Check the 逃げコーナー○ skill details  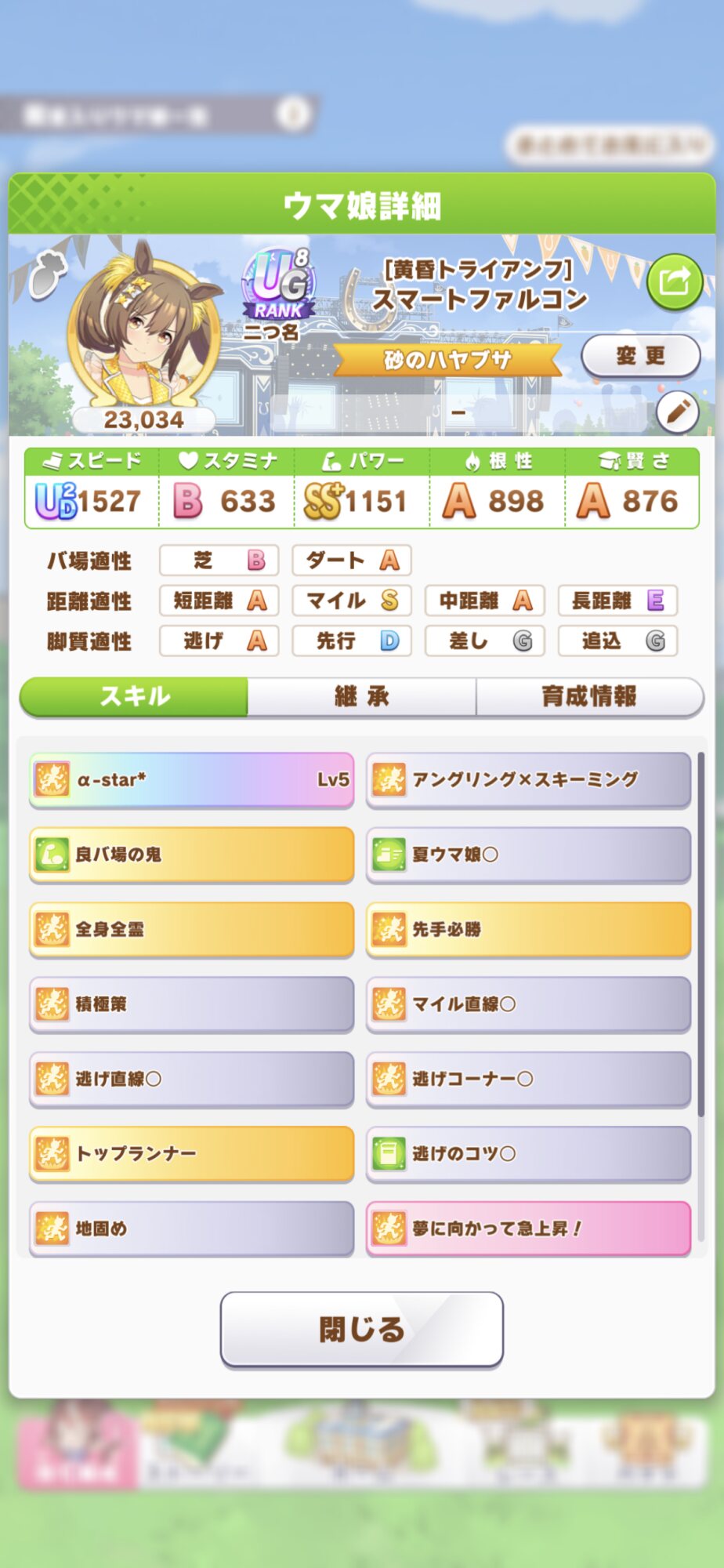(x=528, y=1079)
